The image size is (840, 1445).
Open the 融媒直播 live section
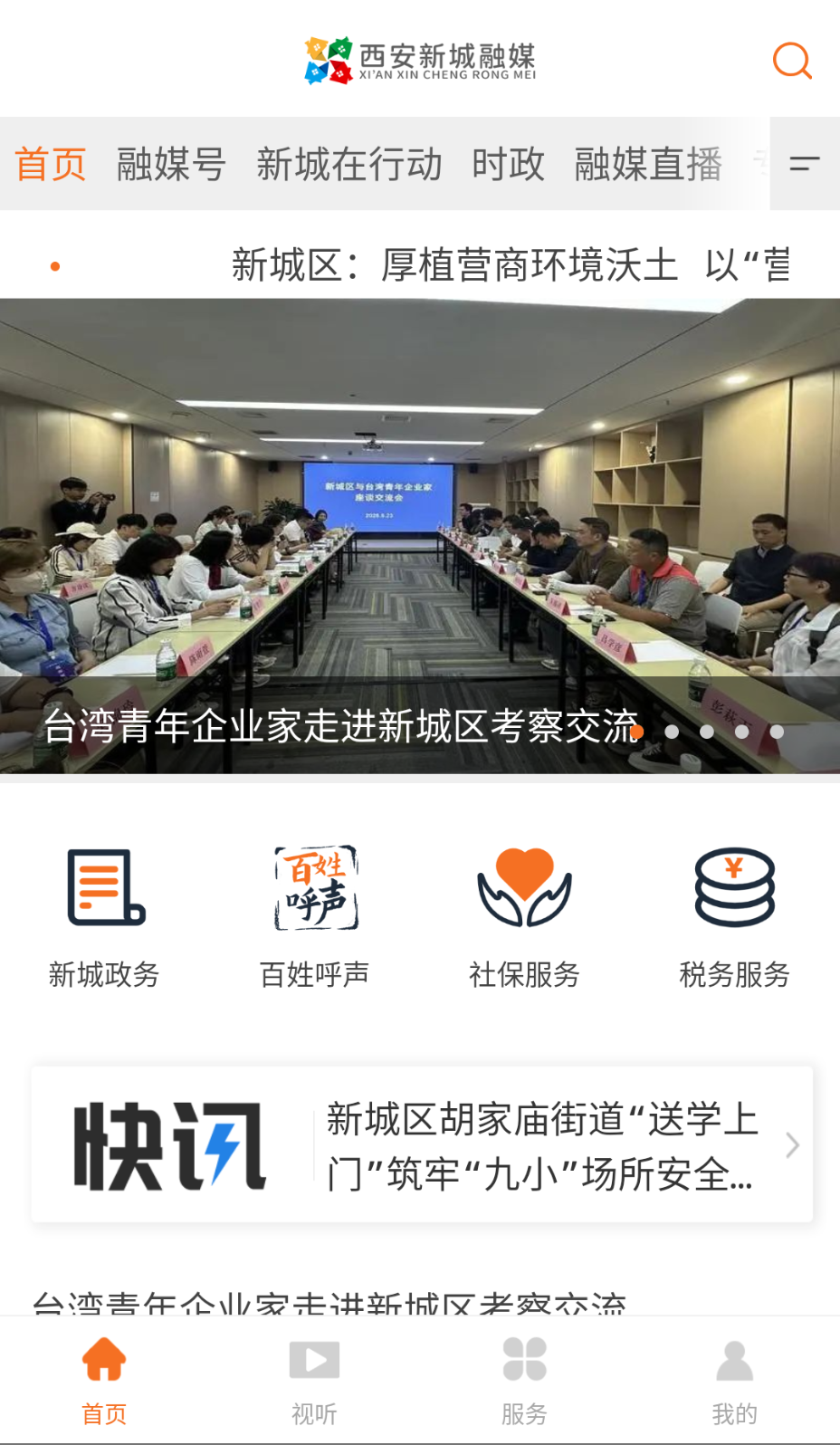[647, 165]
